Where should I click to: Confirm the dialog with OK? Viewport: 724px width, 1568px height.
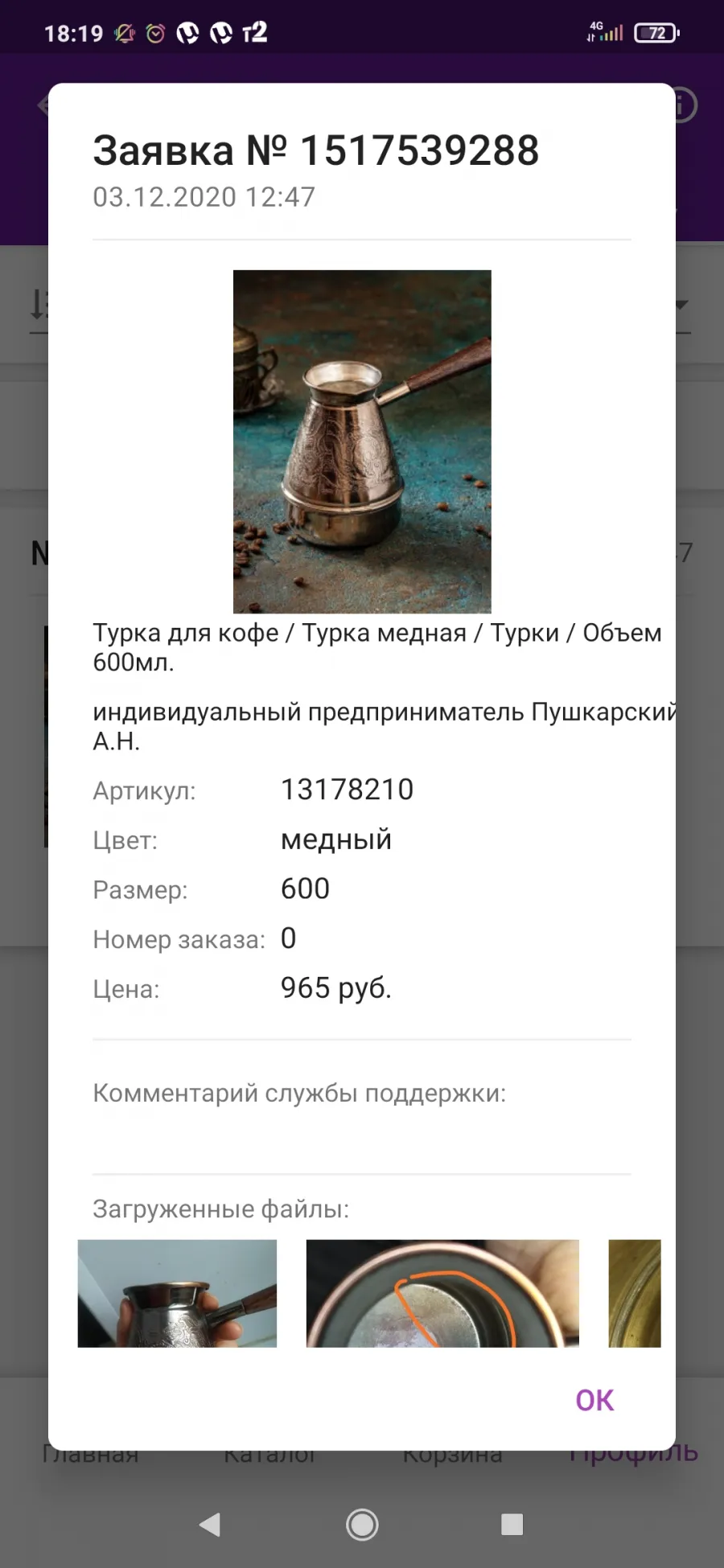(x=594, y=1400)
